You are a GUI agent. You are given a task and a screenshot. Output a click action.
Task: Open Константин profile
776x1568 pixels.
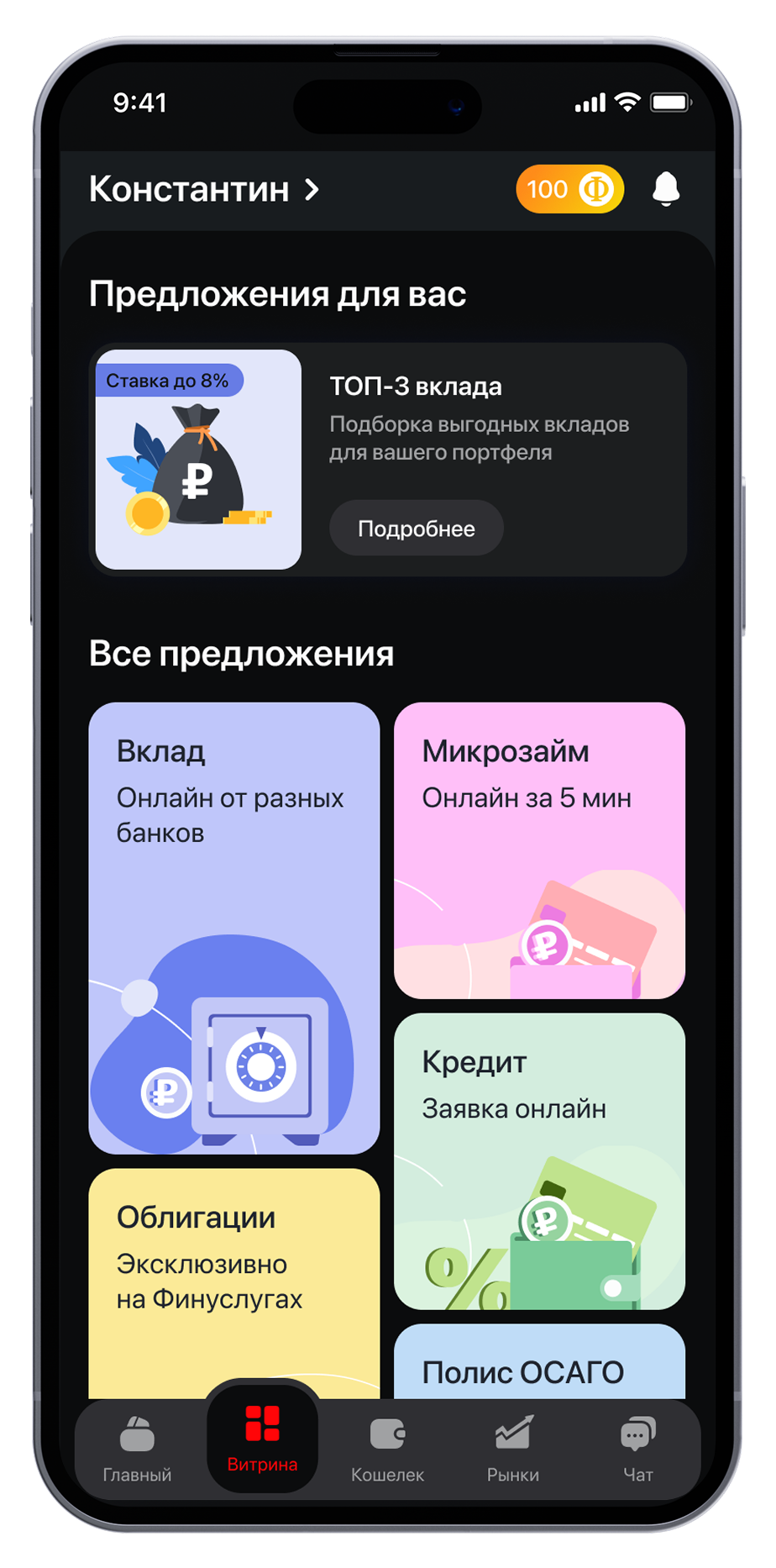(204, 189)
